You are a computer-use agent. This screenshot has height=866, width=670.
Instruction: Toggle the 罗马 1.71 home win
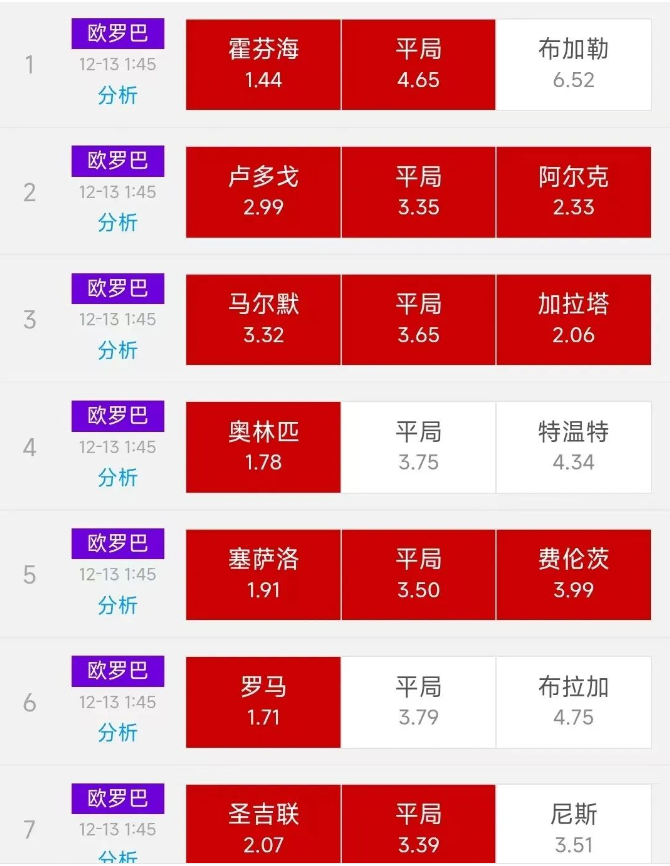(263, 702)
